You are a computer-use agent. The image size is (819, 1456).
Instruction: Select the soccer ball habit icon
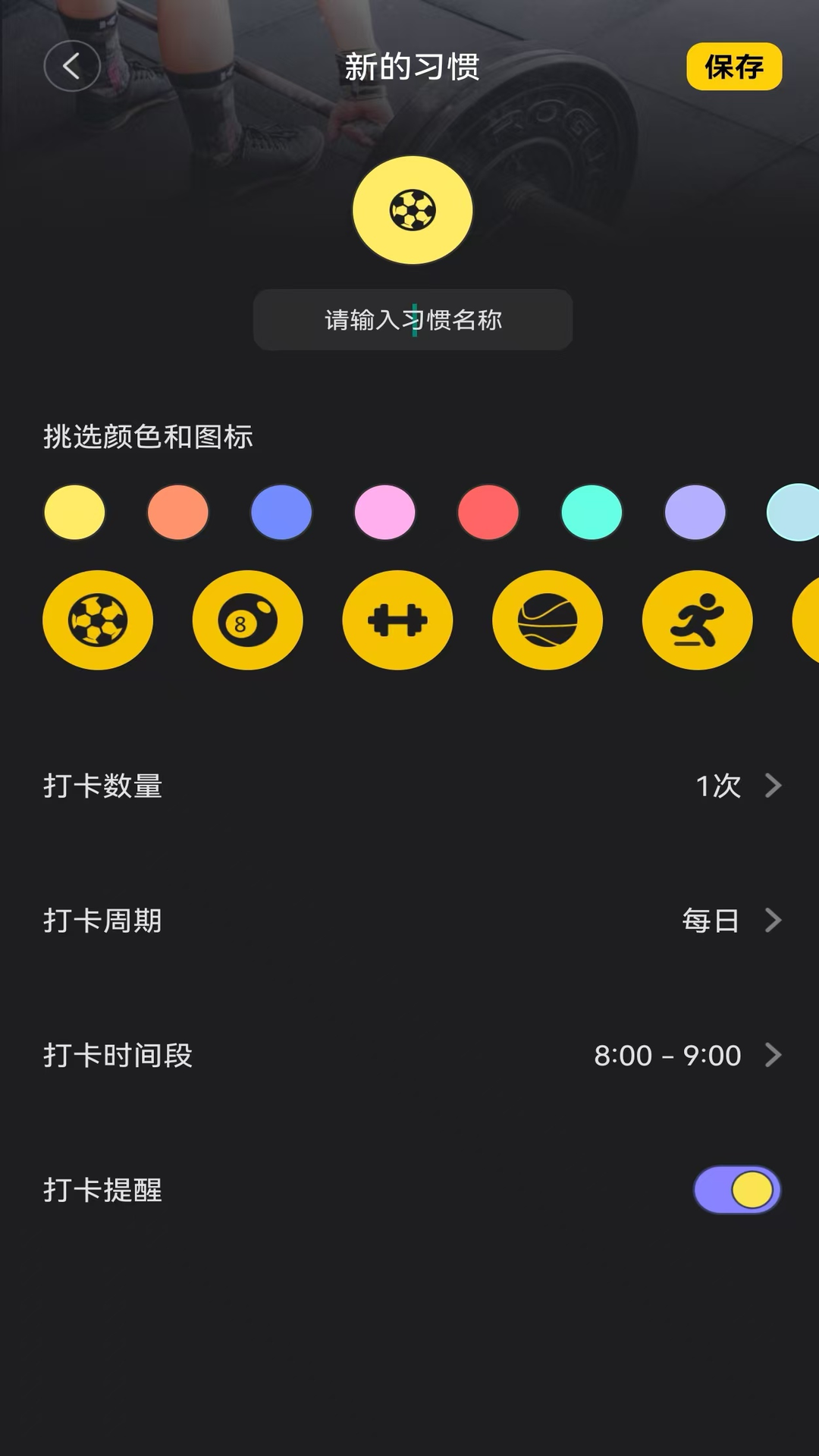pyautogui.click(x=97, y=620)
